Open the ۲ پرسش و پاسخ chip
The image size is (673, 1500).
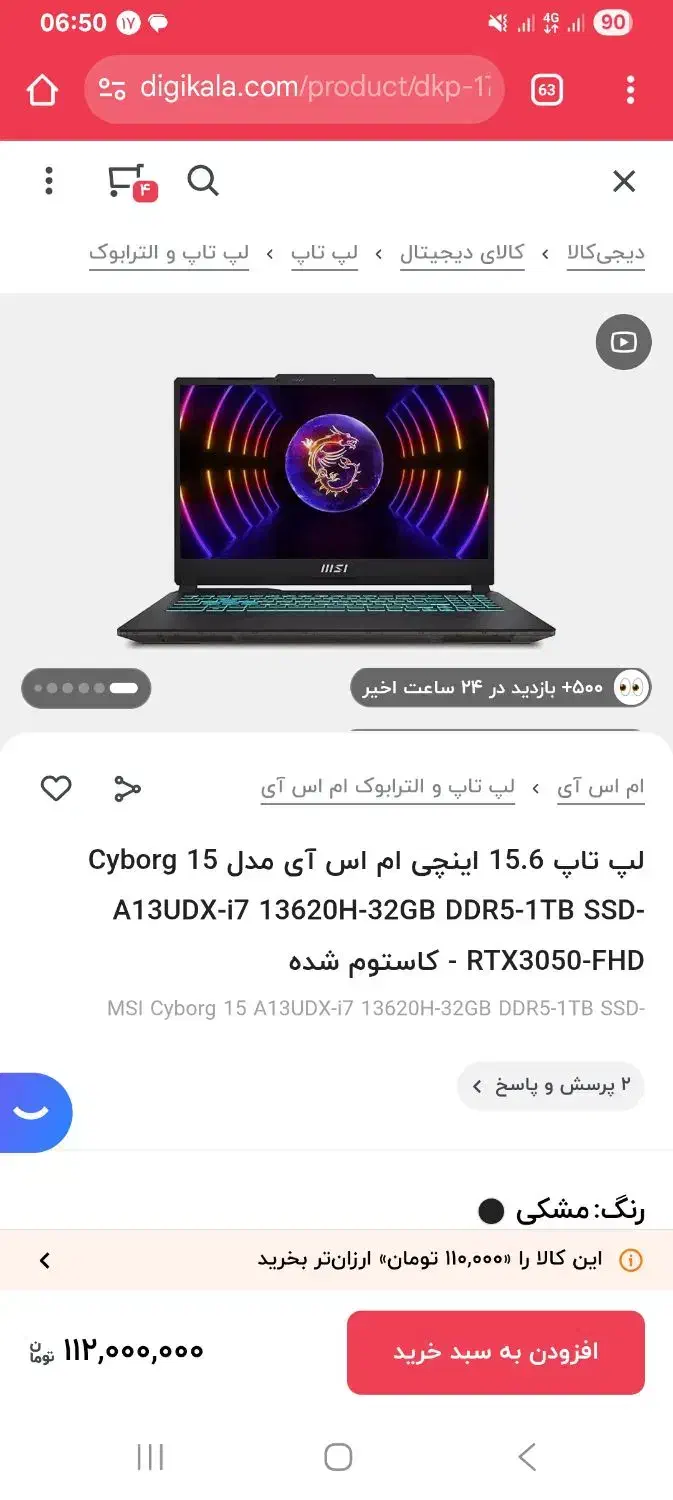click(551, 1086)
